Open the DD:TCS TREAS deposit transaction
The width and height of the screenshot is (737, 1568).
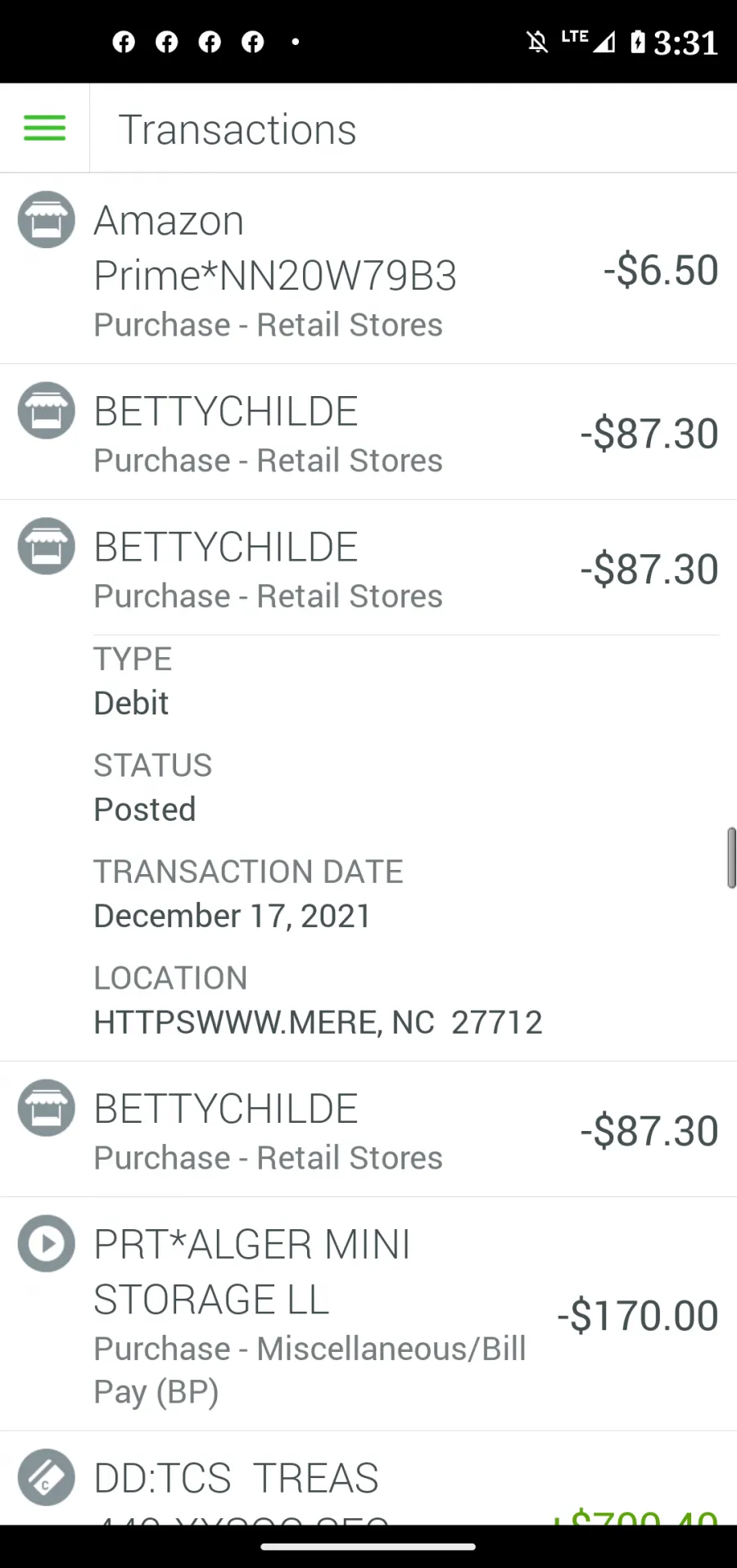[368, 1478]
